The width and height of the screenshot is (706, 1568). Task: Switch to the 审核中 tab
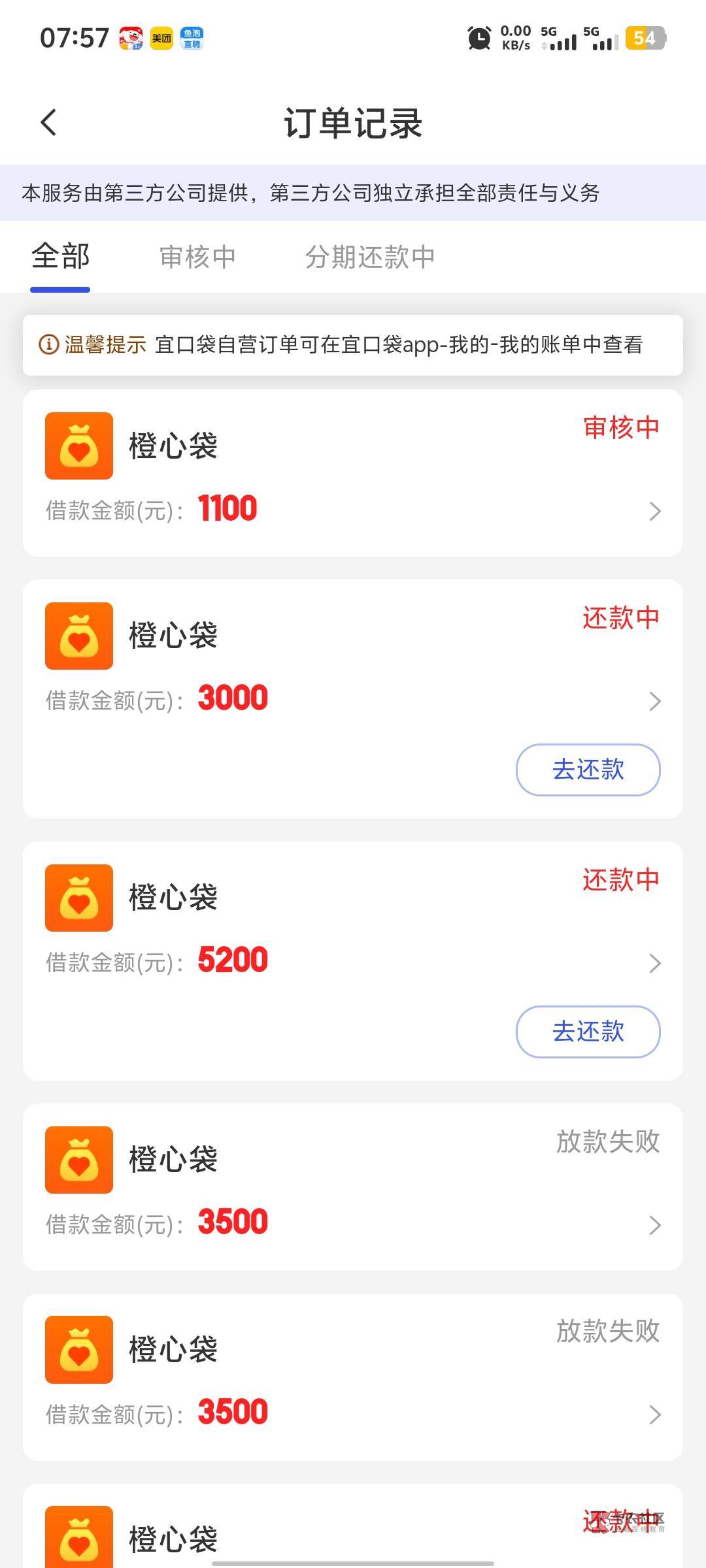[x=197, y=257]
